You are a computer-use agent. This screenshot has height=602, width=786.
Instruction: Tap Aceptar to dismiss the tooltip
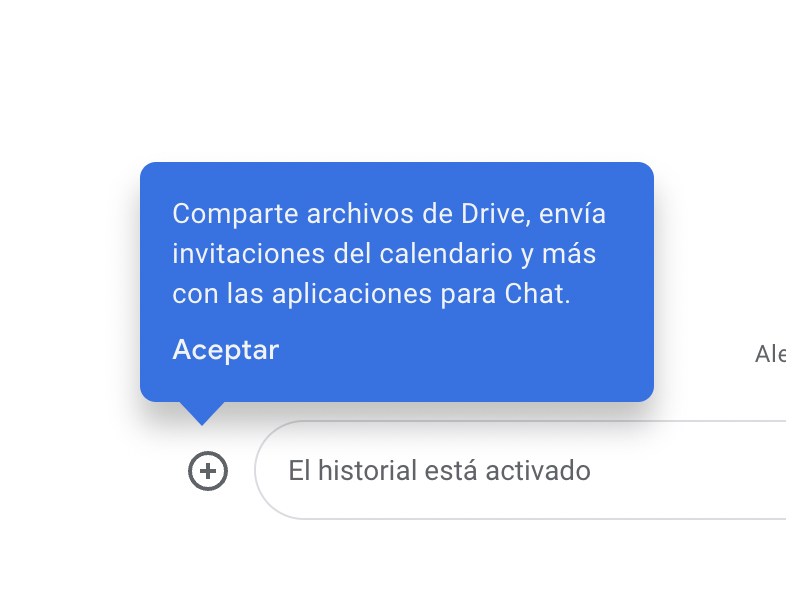point(225,350)
